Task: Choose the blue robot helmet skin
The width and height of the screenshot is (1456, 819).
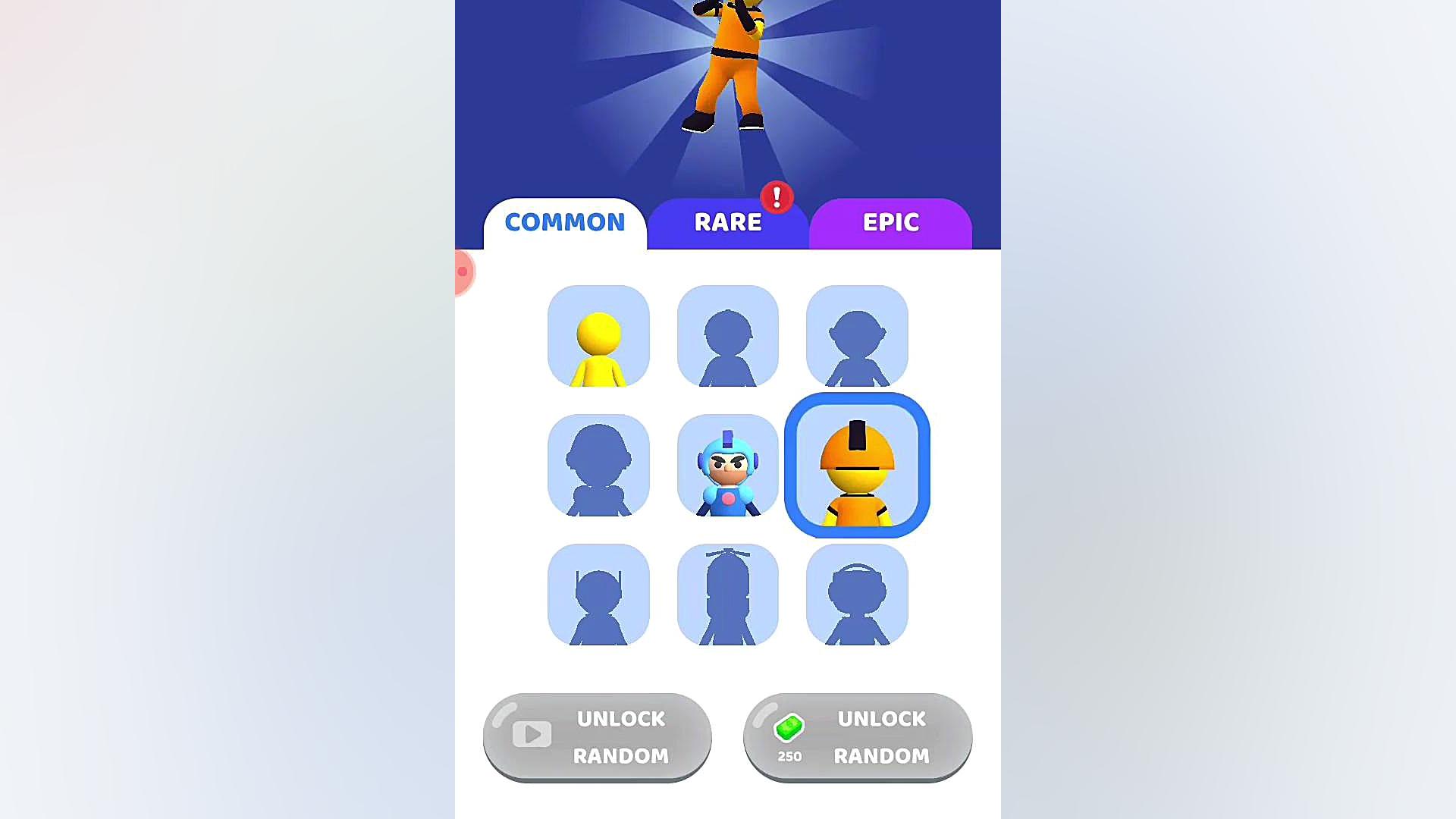Action: [727, 466]
